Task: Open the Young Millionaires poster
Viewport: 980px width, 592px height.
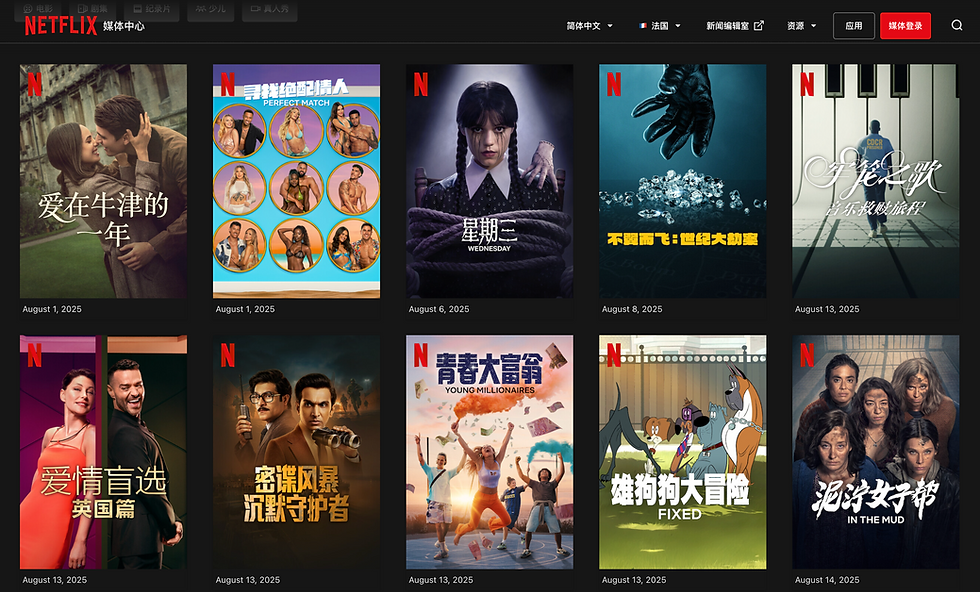Action: point(489,452)
